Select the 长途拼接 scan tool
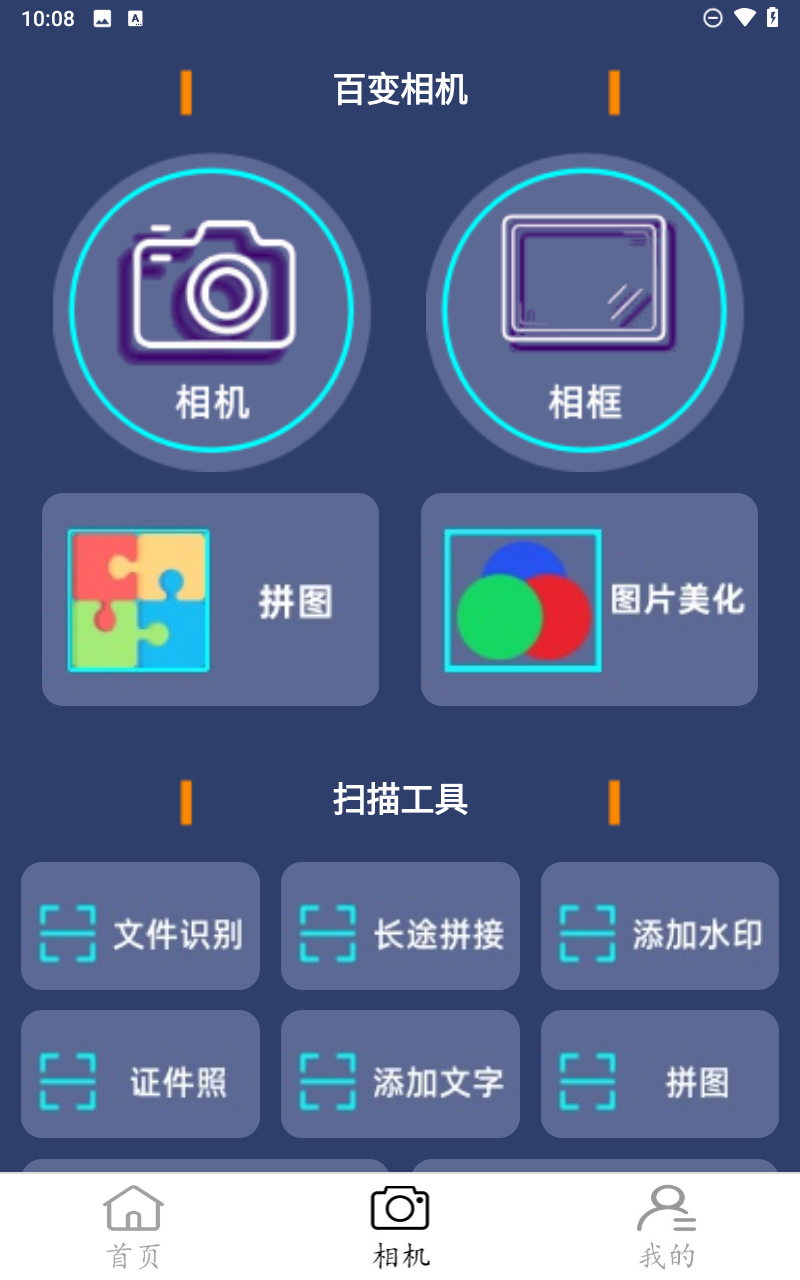800x1280 pixels. click(x=400, y=926)
